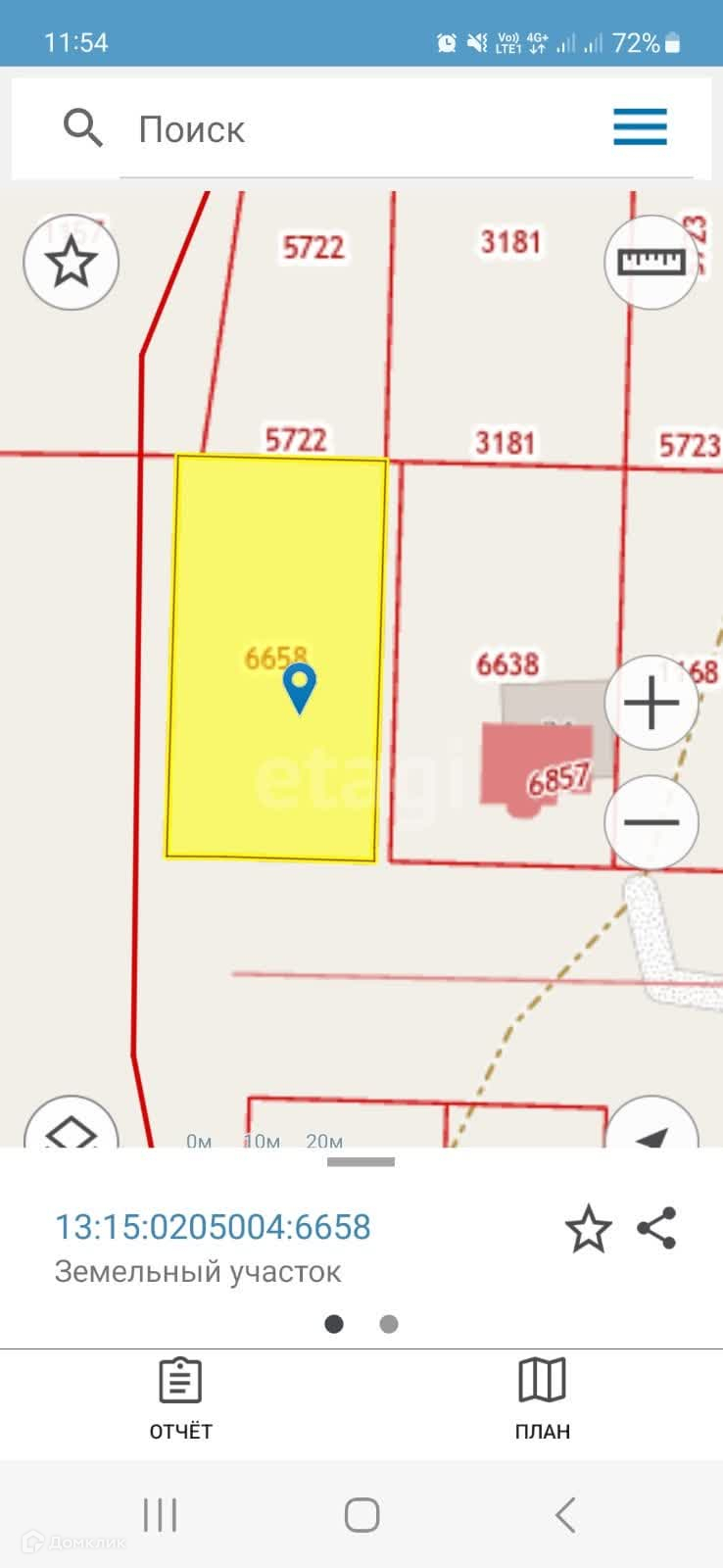
Task: Open cadastral number 13:15:0205004:6658
Action: point(213,1227)
